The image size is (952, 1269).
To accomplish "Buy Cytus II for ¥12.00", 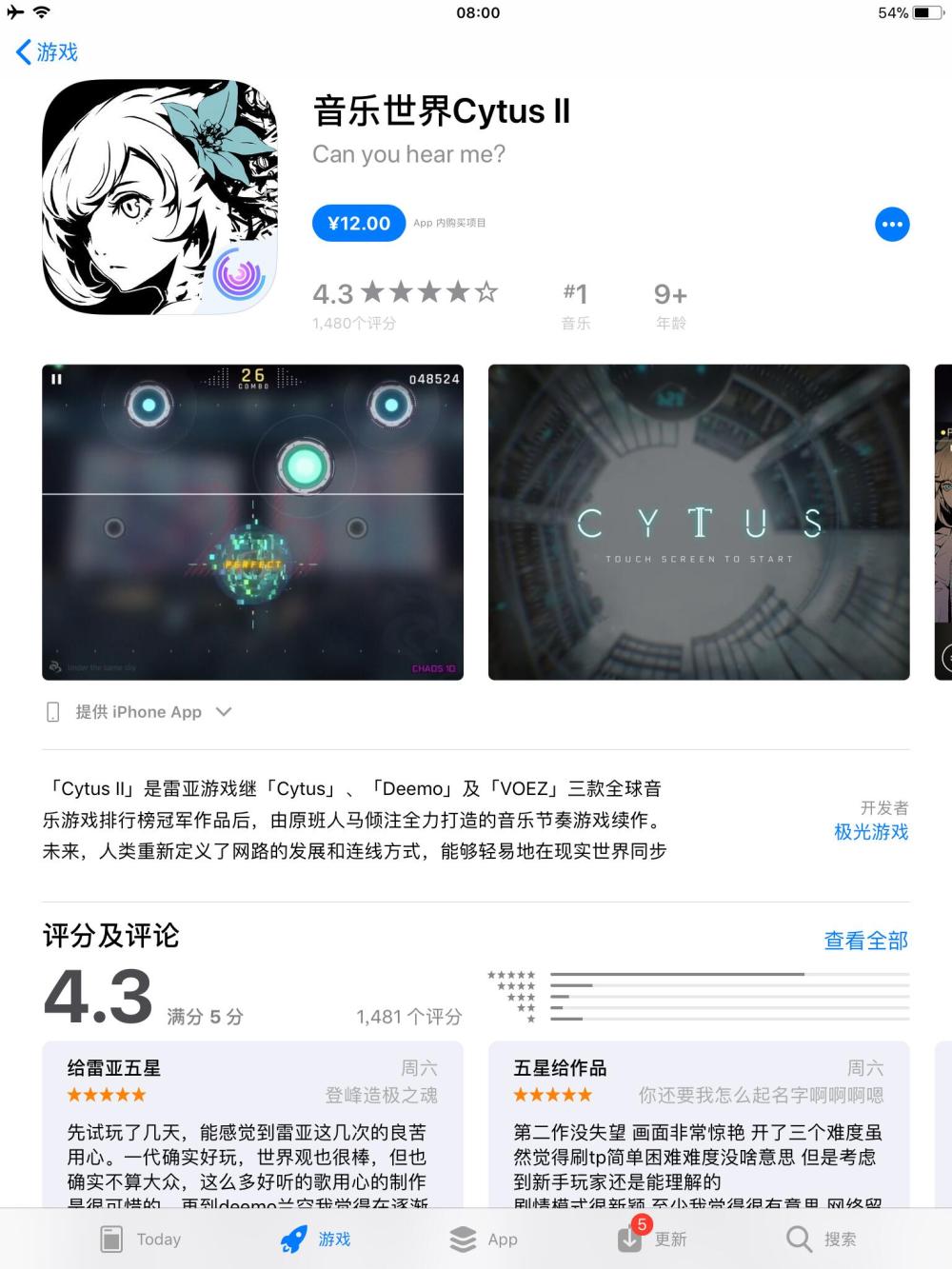I will (x=359, y=224).
